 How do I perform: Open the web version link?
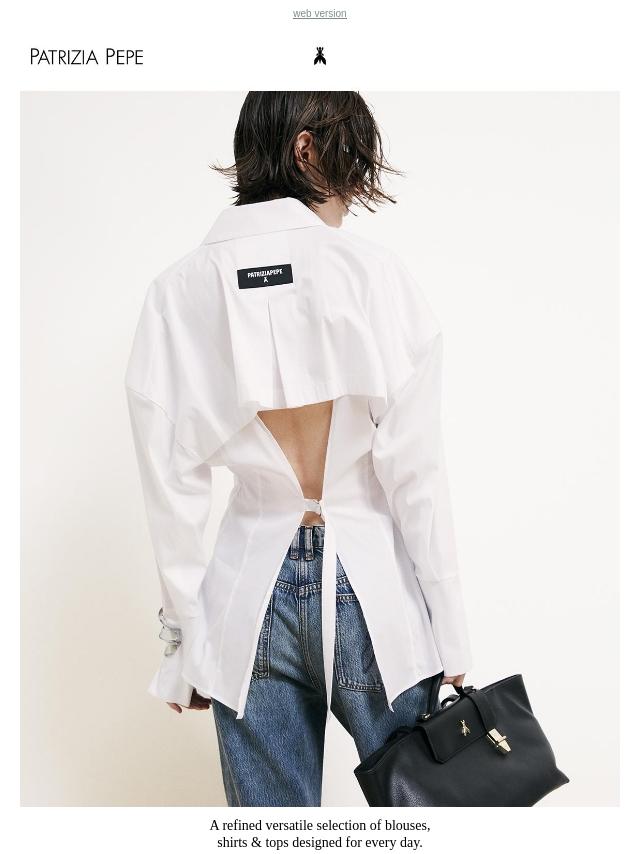click(319, 14)
